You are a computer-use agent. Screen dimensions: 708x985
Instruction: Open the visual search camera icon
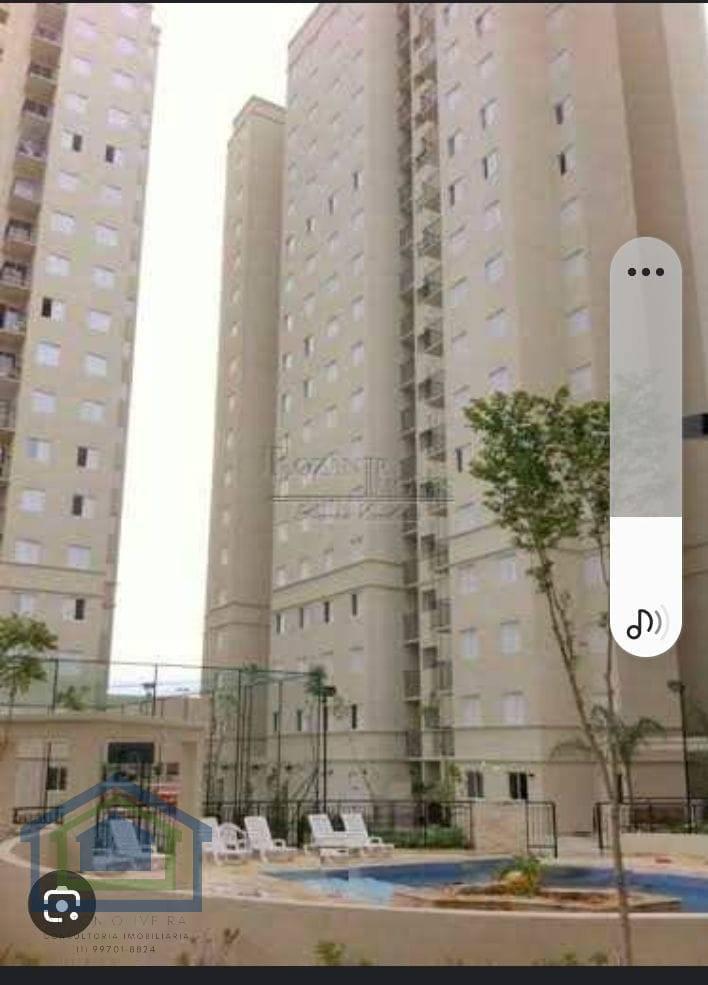[62, 904]
